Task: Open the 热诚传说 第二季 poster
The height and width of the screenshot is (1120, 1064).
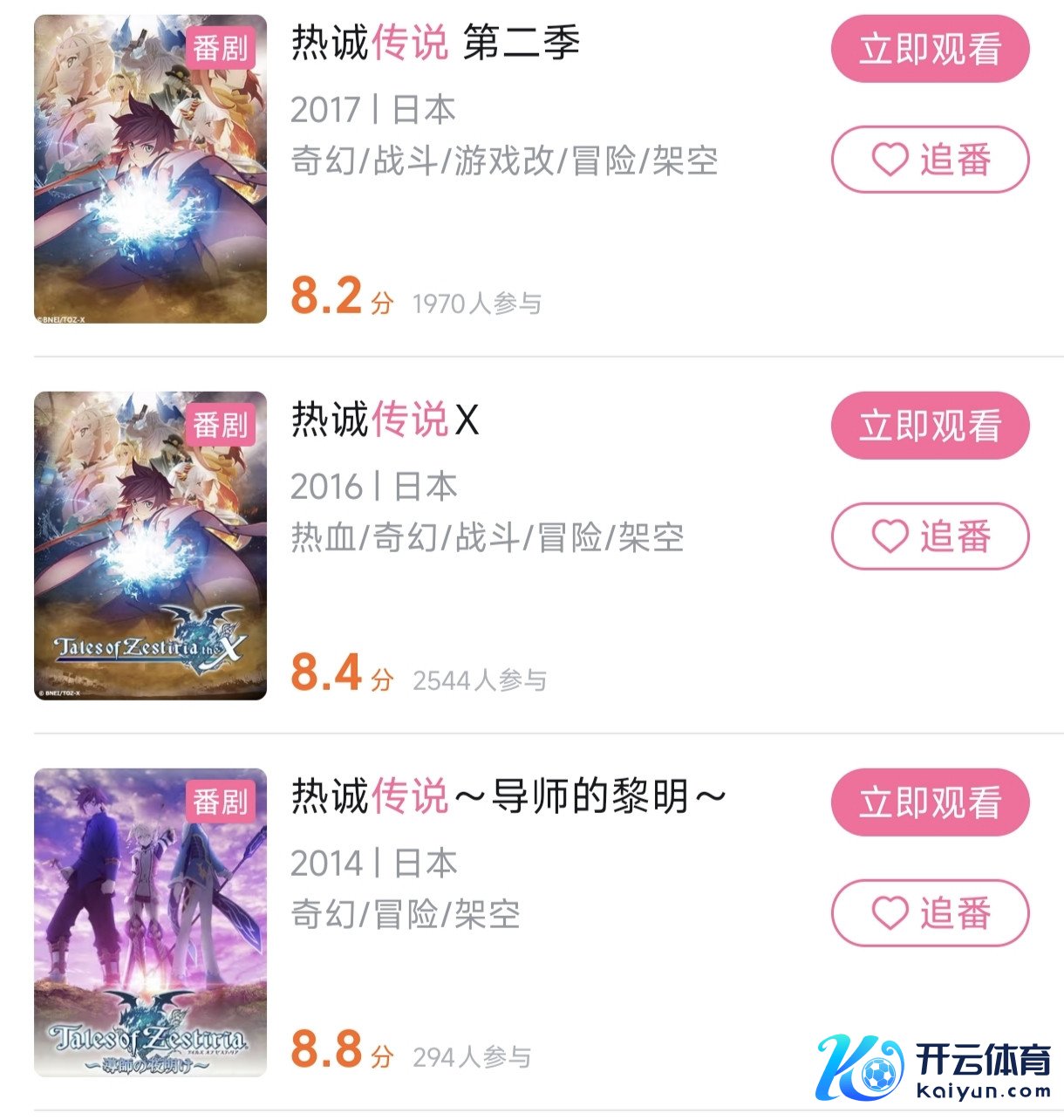Action: (x=150, y=169)
